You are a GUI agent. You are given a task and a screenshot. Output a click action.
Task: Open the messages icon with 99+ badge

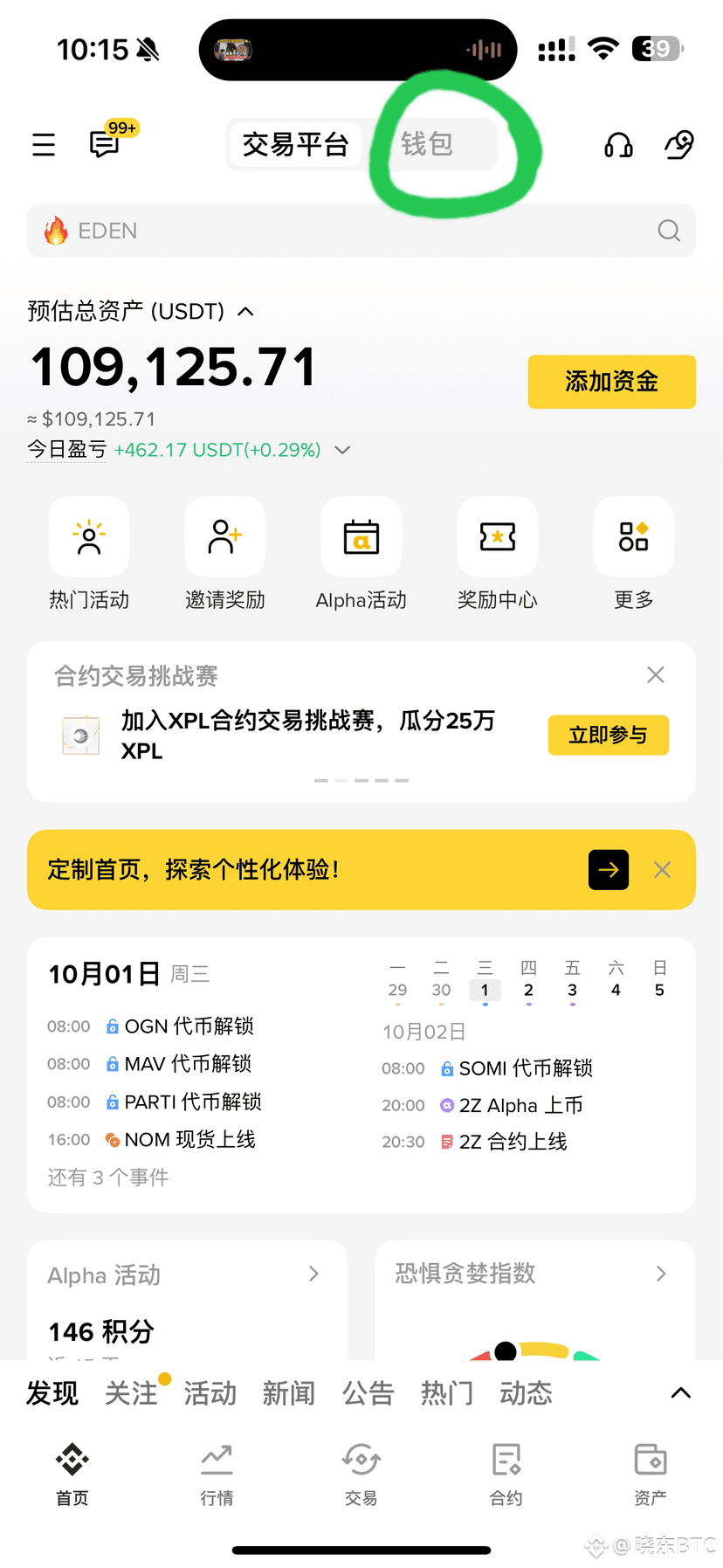(x=105, y=143)
